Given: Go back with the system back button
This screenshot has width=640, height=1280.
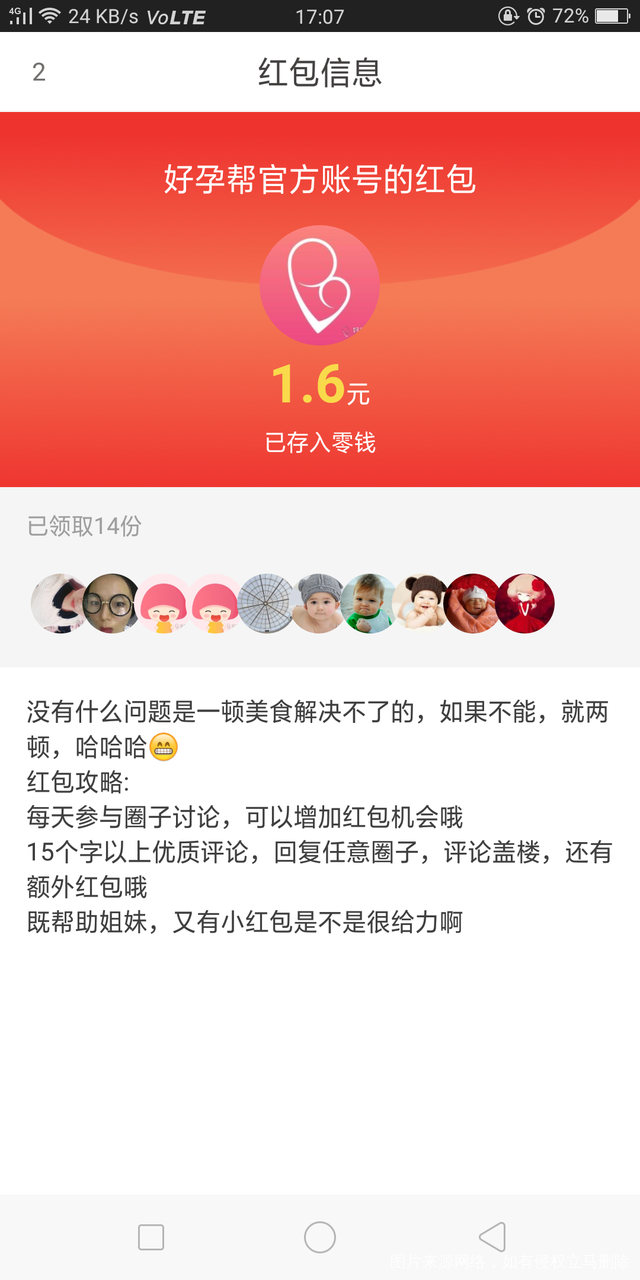Looking at the screenshot, I should [491, 1237].
